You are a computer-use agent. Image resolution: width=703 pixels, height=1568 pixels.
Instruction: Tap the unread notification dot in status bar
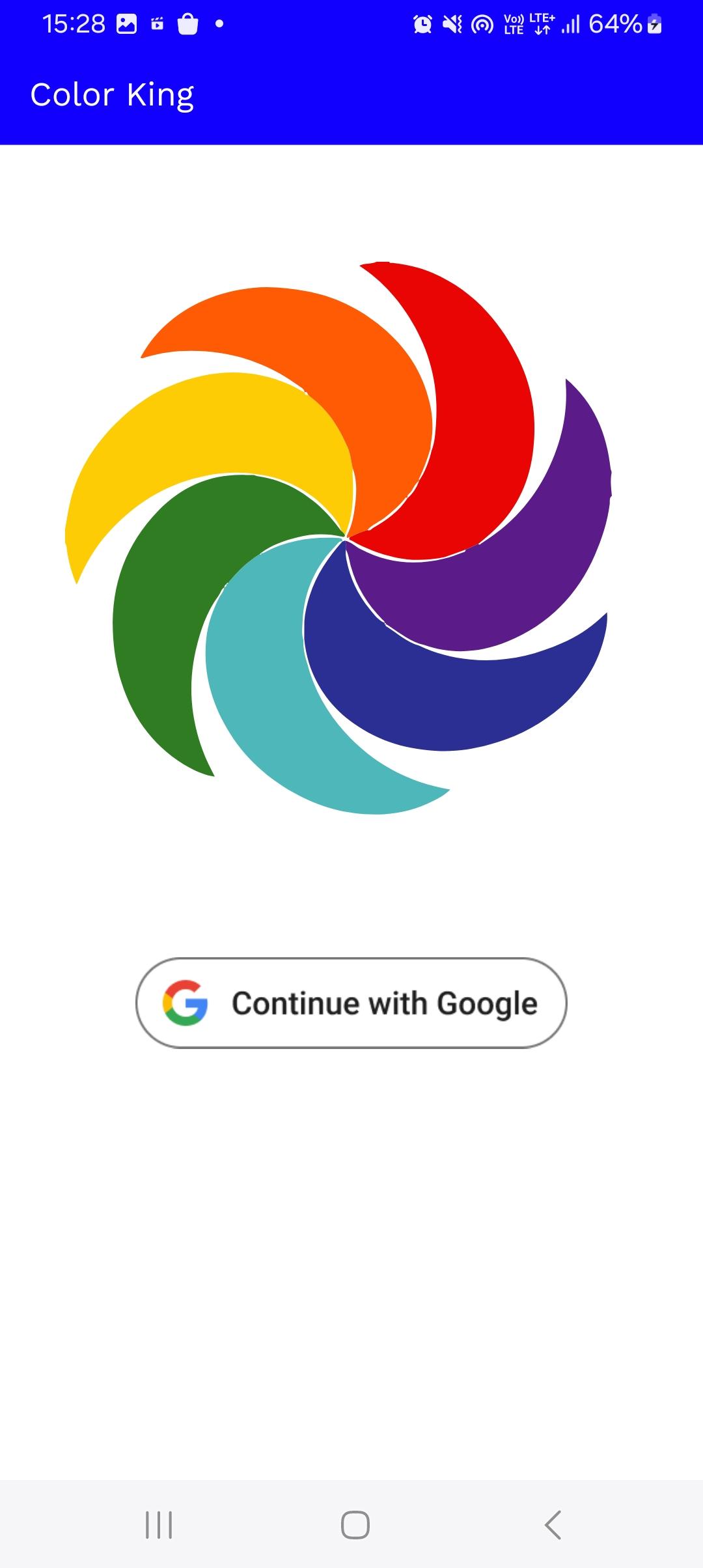point(219,25)
